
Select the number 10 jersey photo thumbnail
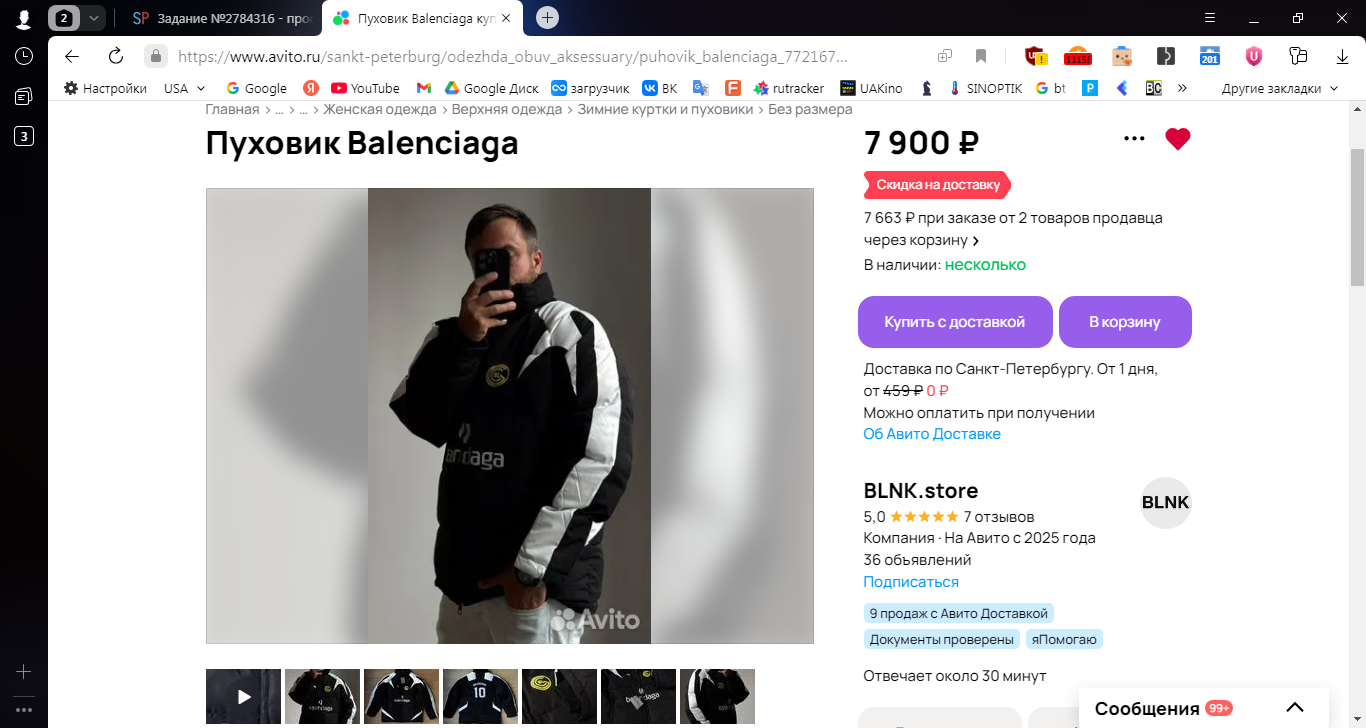[480, 696]
